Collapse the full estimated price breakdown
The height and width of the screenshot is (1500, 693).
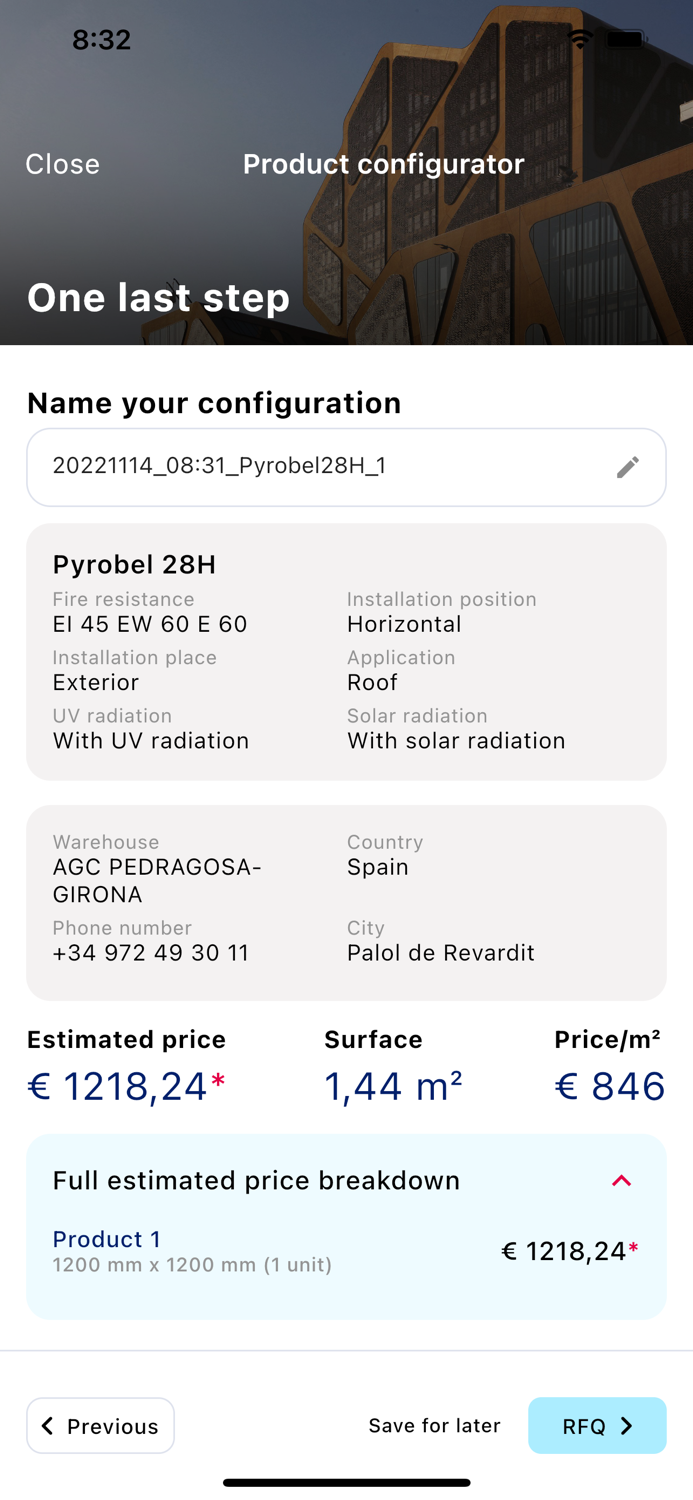[621, 1181]
